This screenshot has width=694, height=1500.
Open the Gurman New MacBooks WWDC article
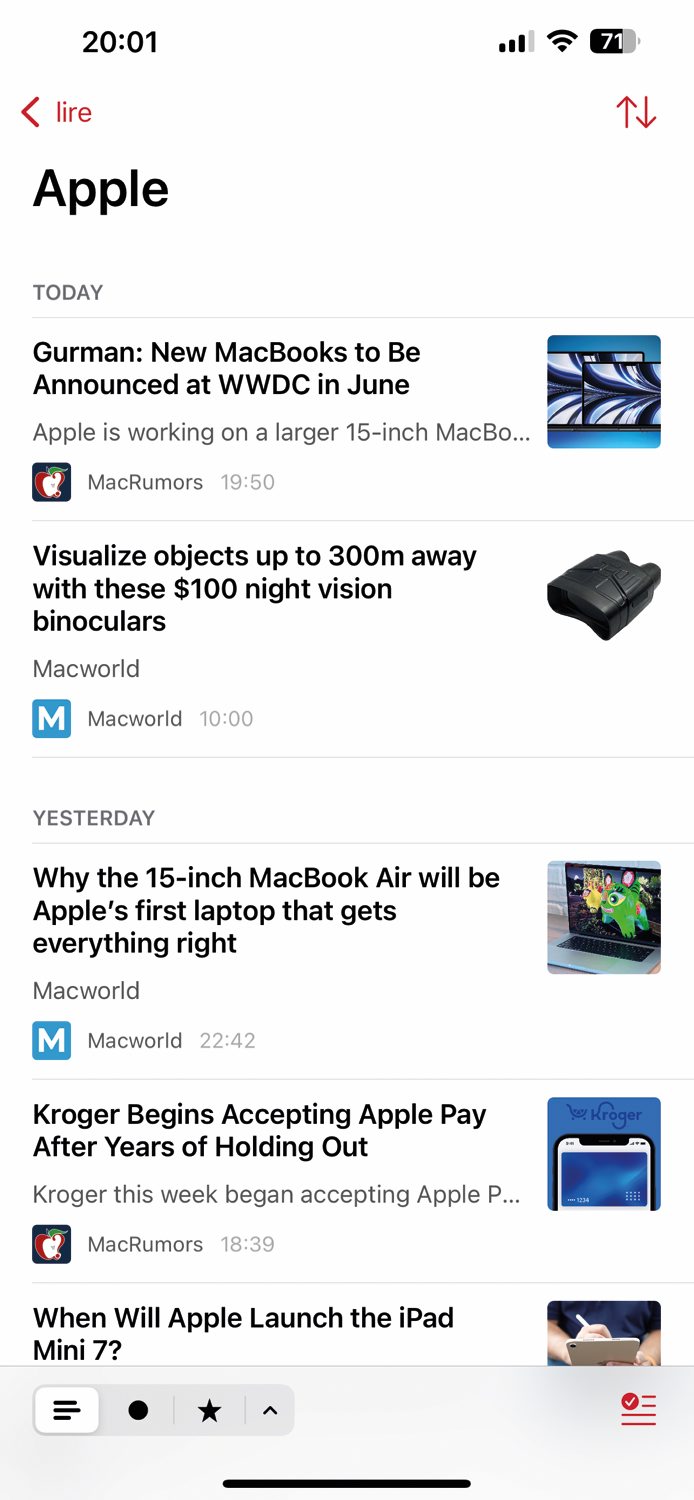pyautogui.click(x=347, y=420)
